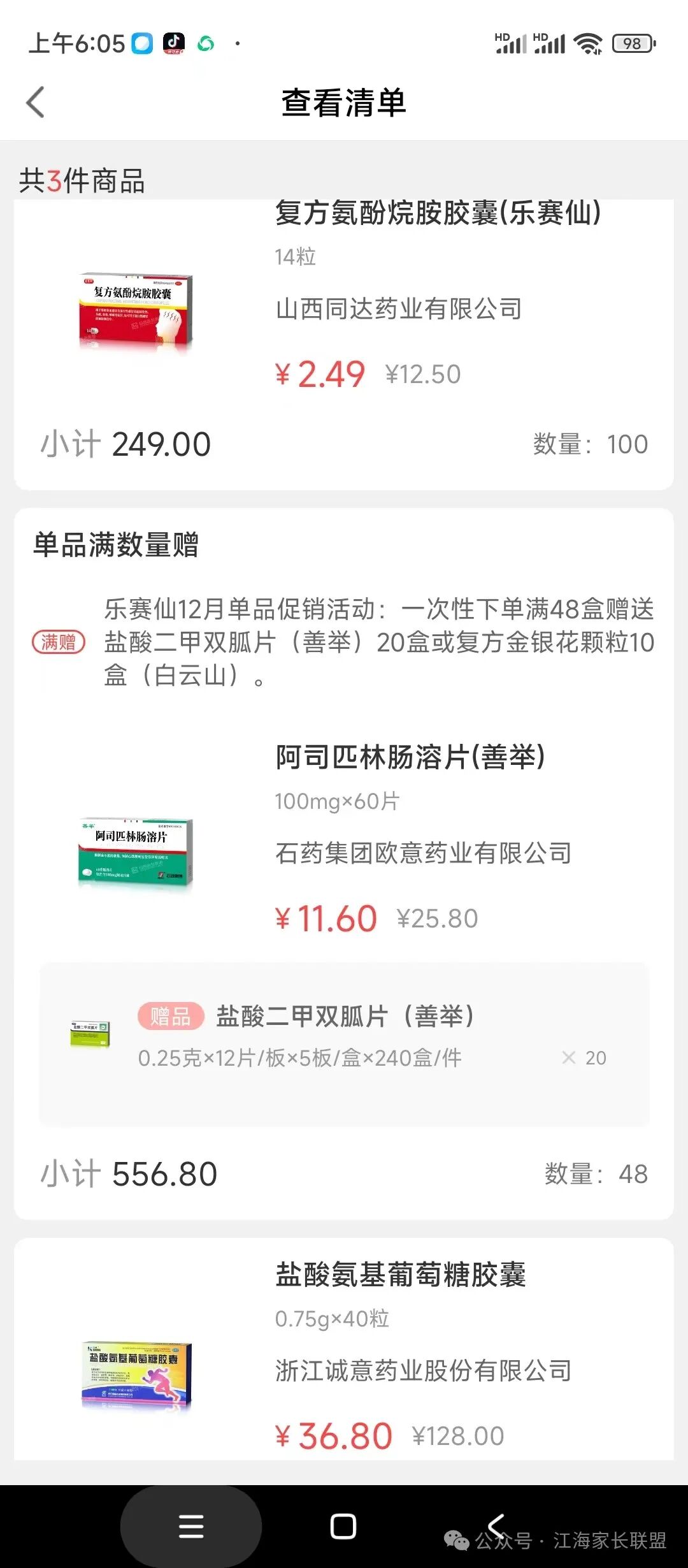Open the system recent apps menu

[x=191, y=1527]
